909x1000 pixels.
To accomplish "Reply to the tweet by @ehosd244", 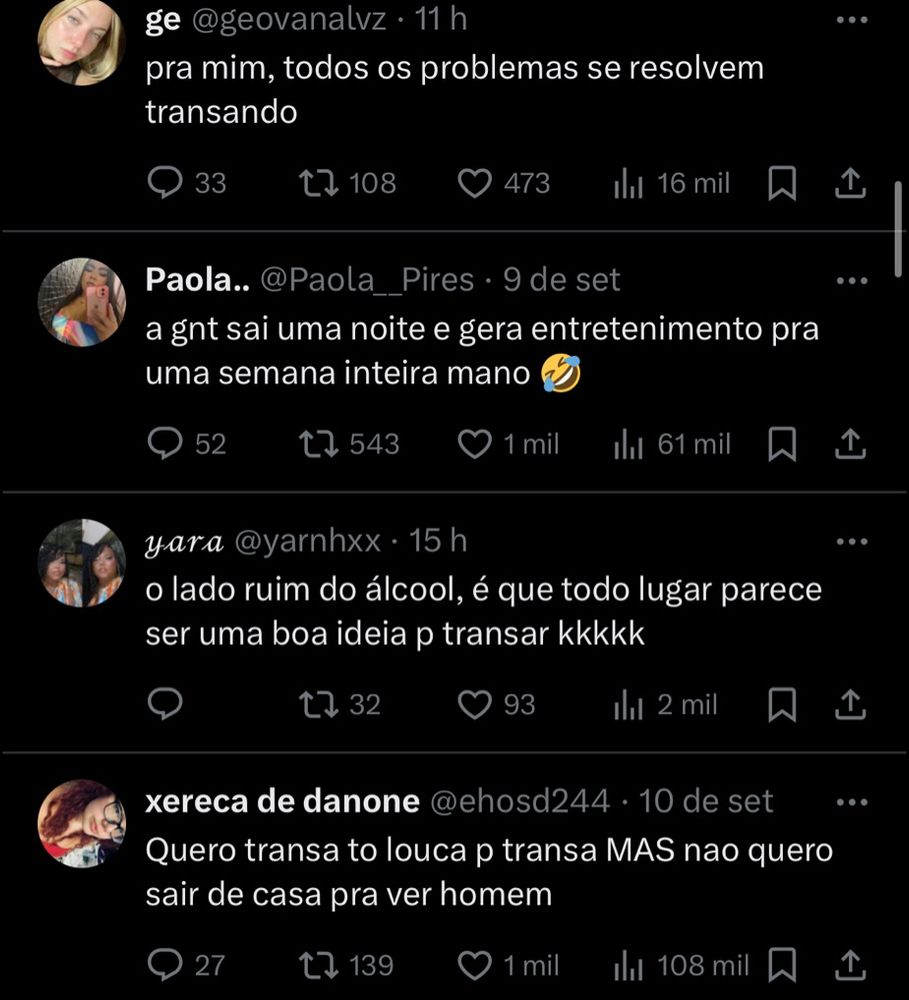I will pyautogui.click(x=165, y=965).
